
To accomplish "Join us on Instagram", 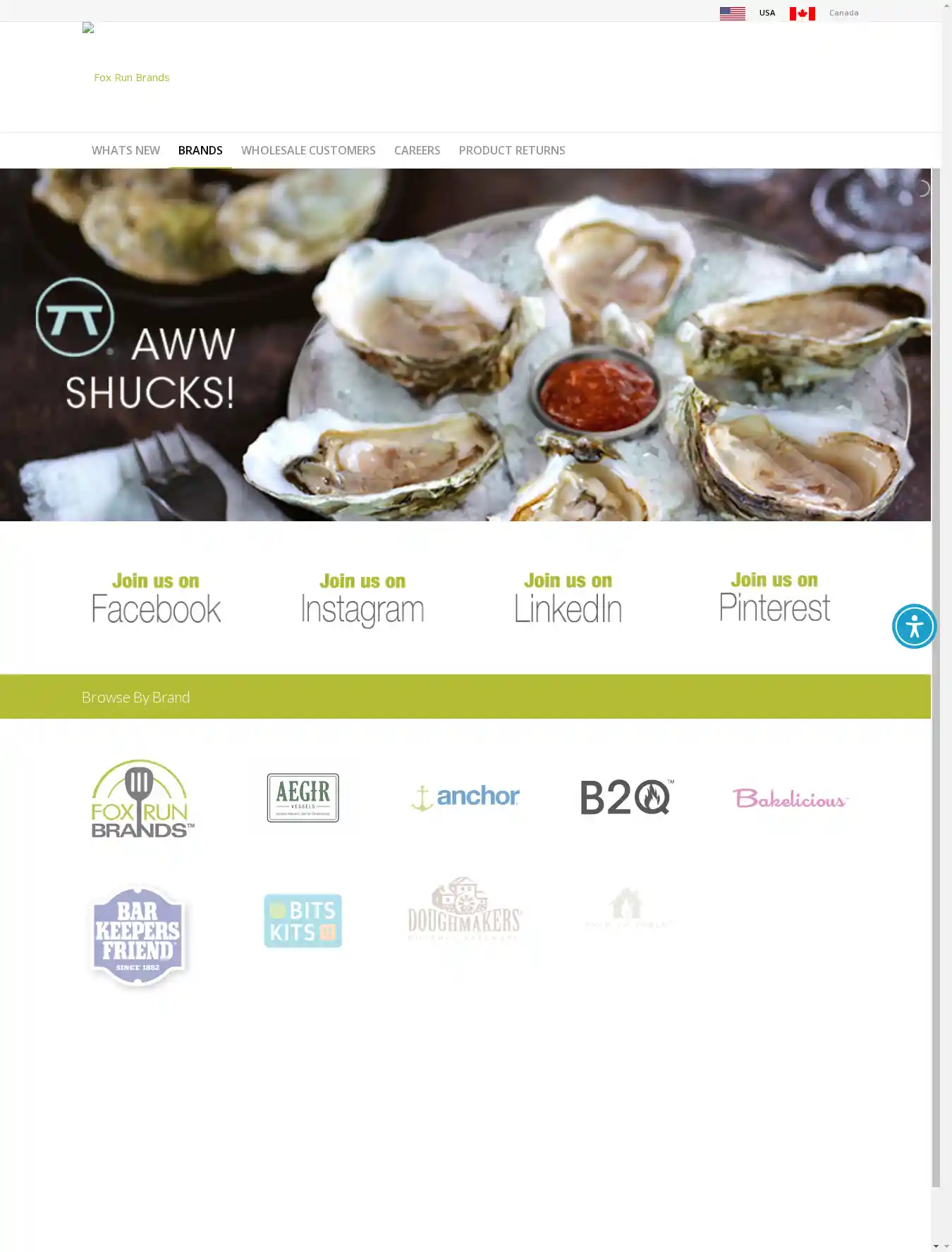I will click(362, 598).
